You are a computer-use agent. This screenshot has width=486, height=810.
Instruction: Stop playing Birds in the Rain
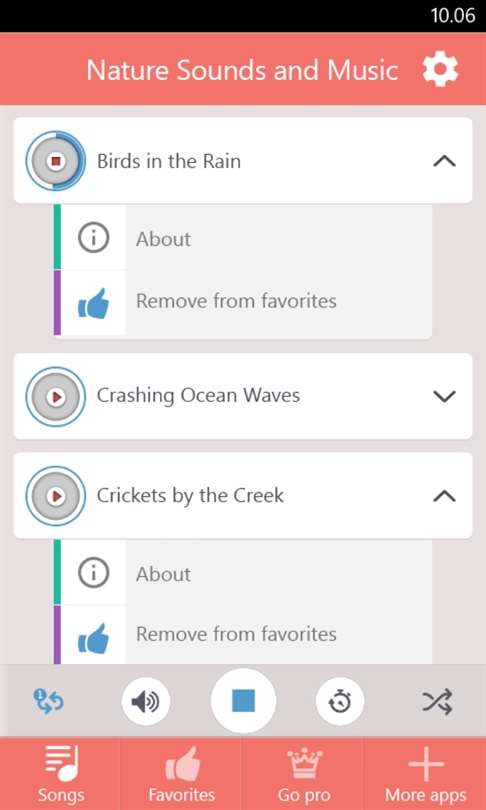click(x=56, y=161)
